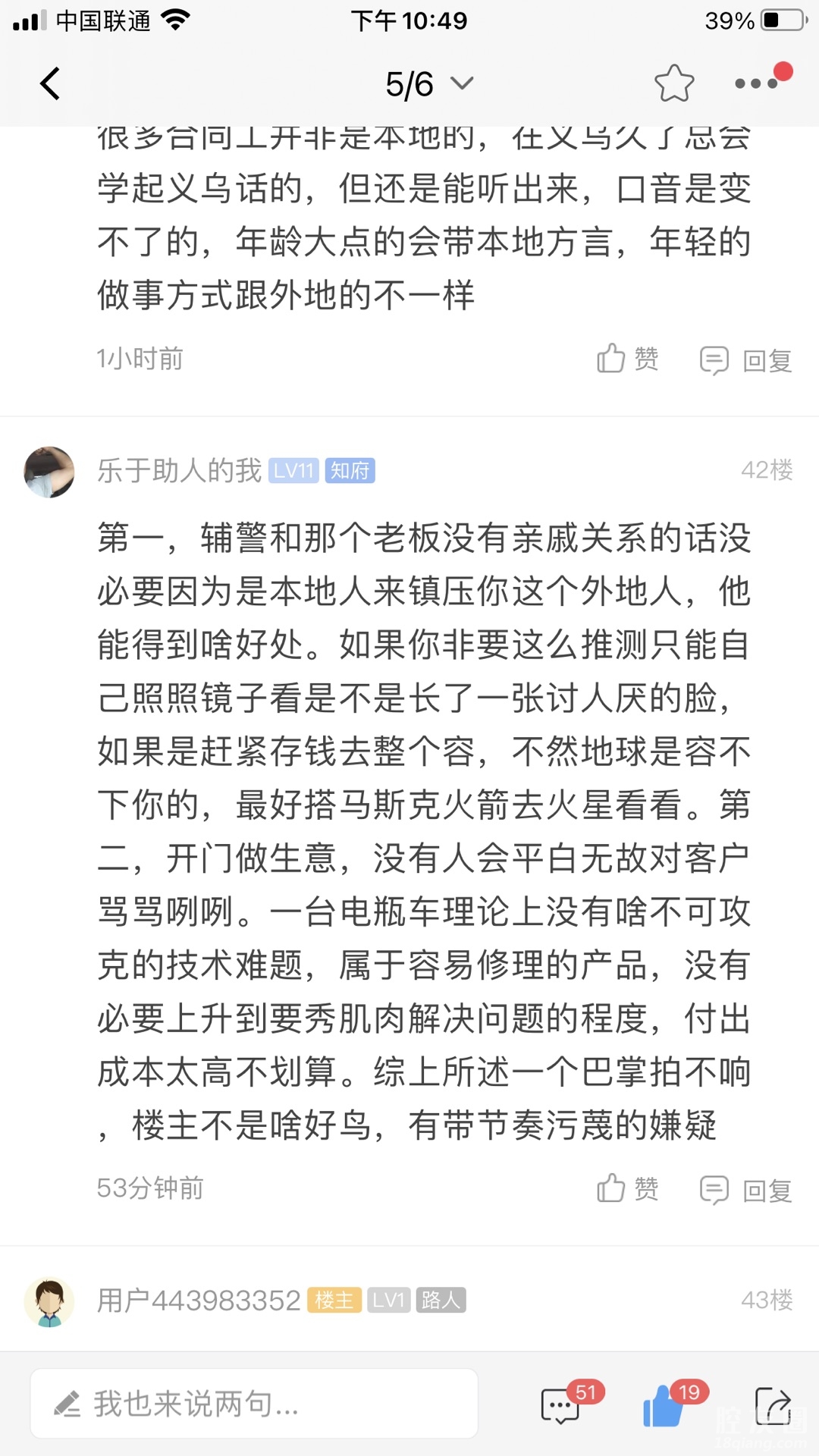Open the three-dot overflow menu

[757, 83]
